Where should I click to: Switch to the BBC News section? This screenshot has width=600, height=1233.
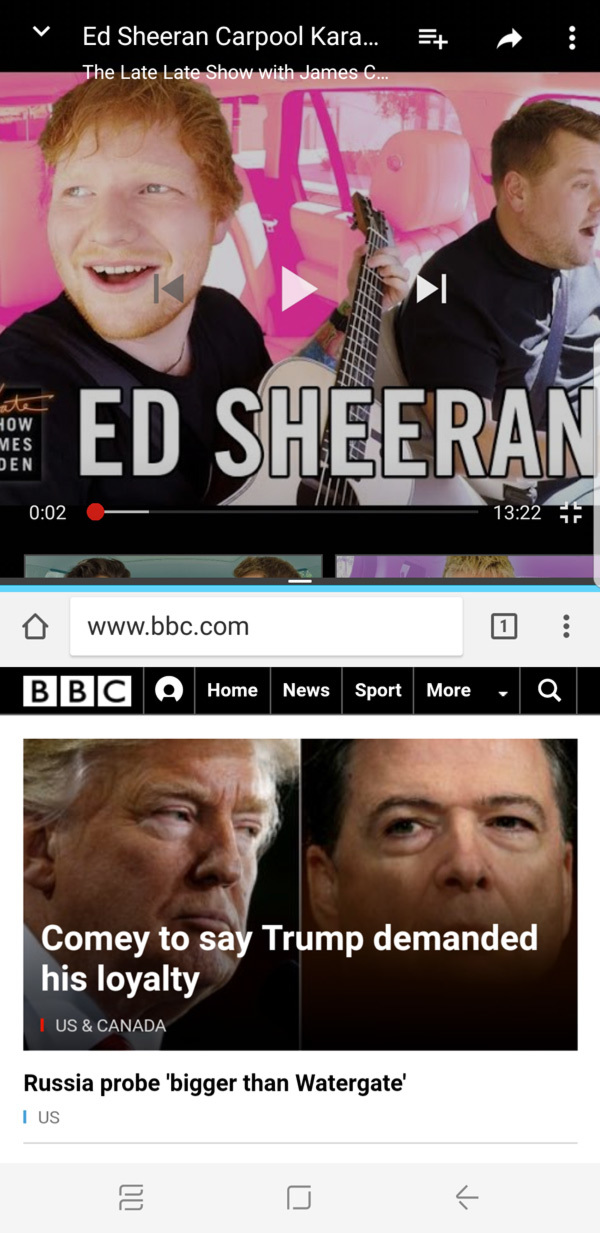coord(305,691)
